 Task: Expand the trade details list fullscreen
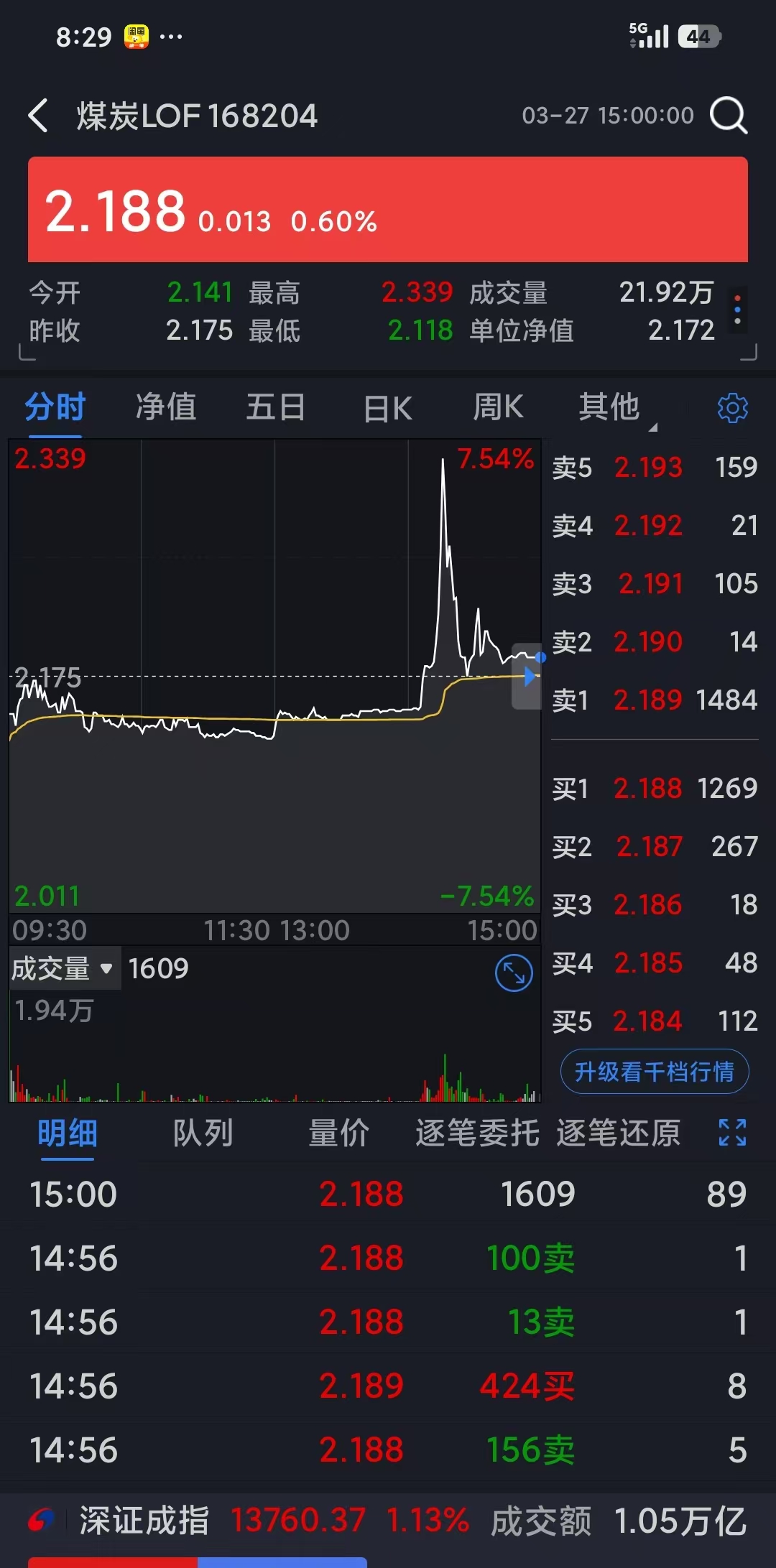(732, 1133)
